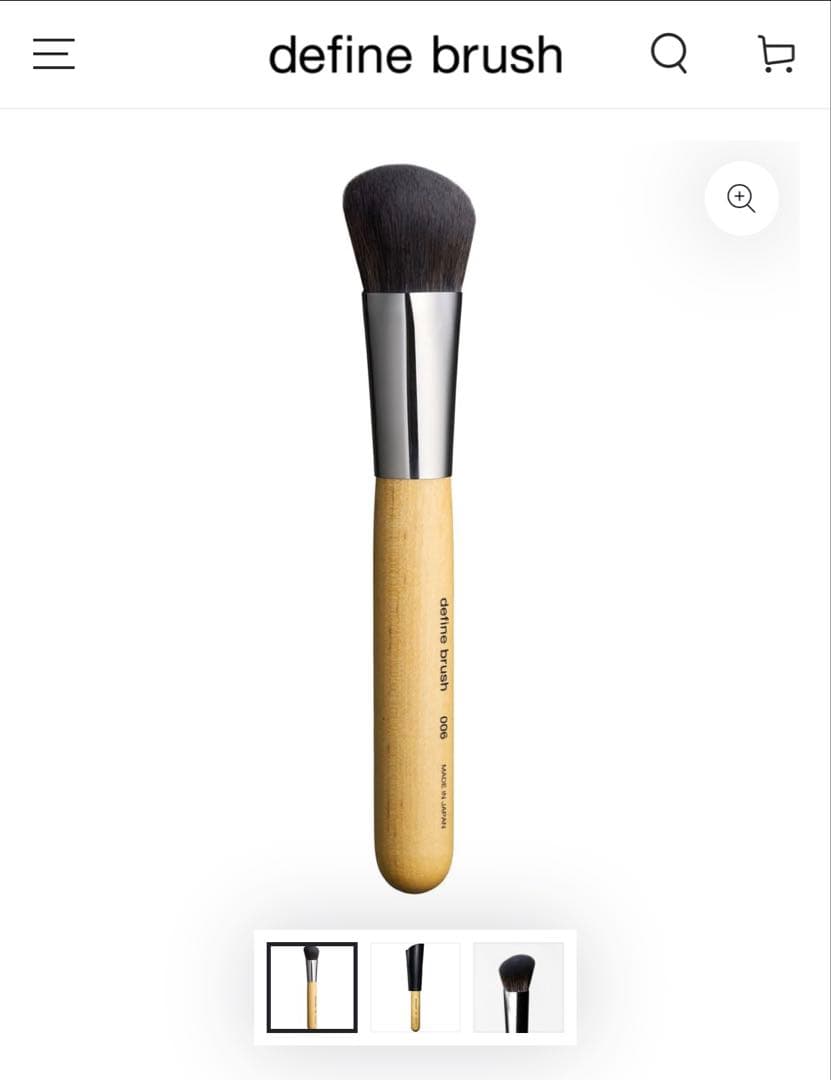The width and height of the screenshot is (831, 1080).
Task: Open the hamburger menu
Action: pos(54,54)
